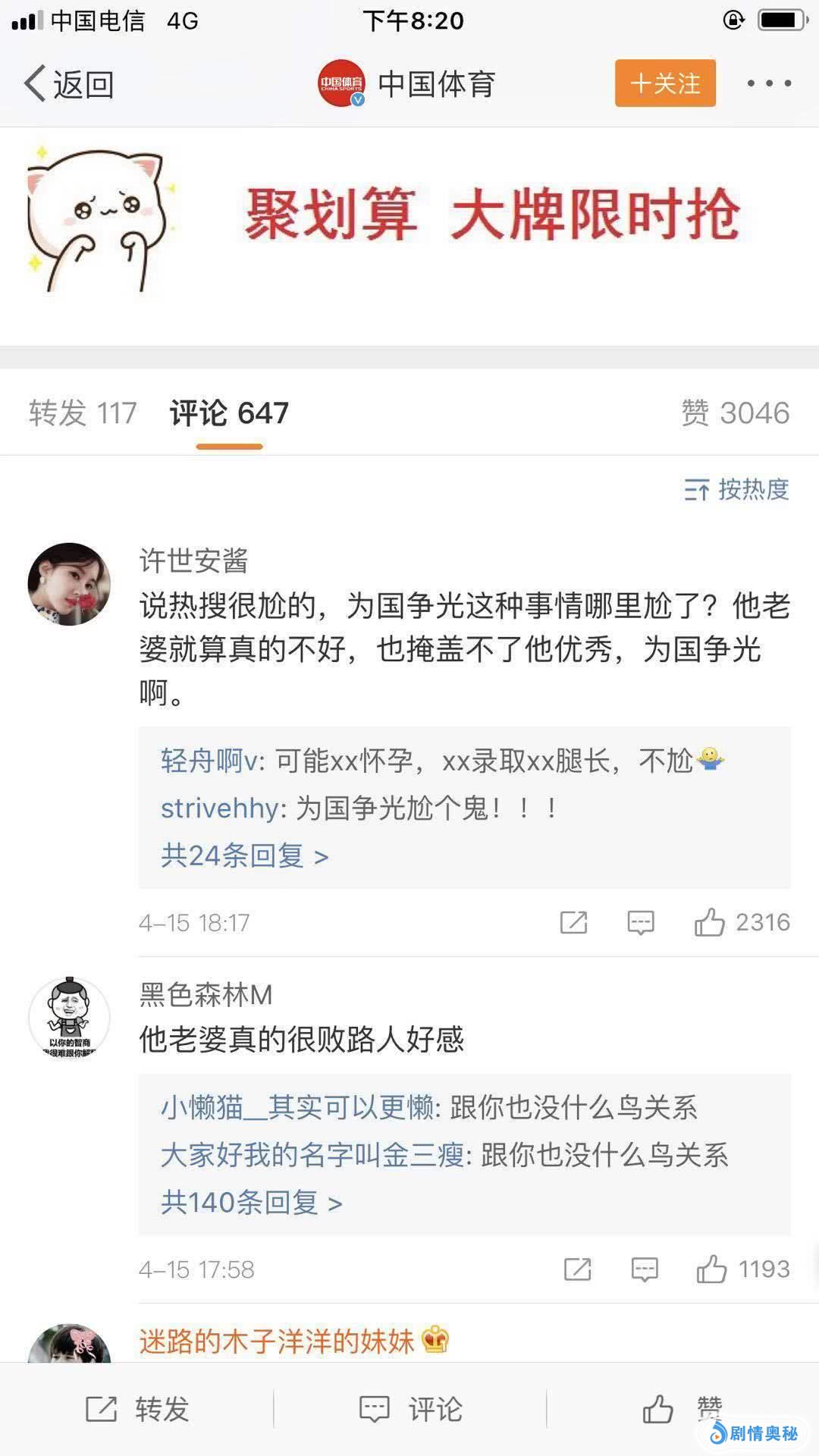Reply to 黑色森林M's comment
This screenshot has height=1456, width=819.
(645, 1269)
